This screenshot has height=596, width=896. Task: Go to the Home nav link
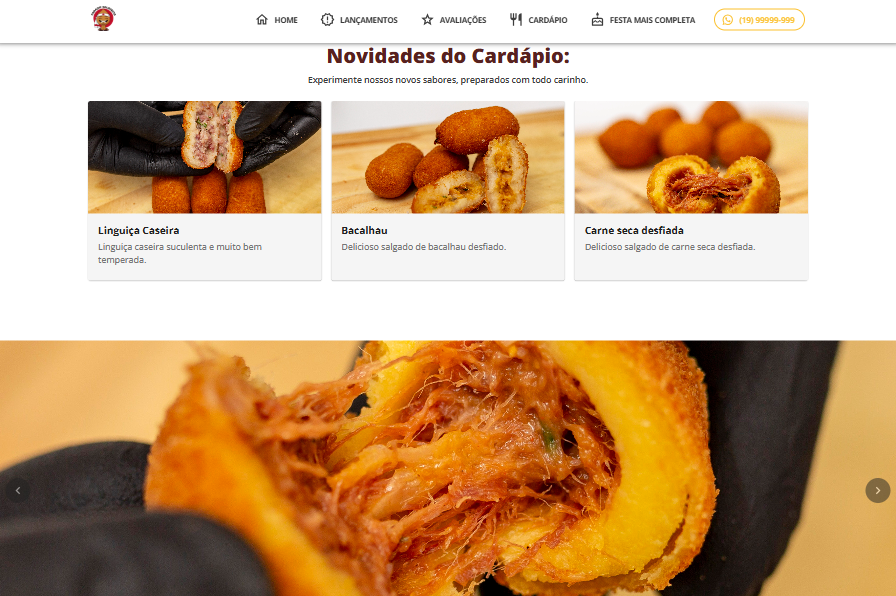[277, 20]
